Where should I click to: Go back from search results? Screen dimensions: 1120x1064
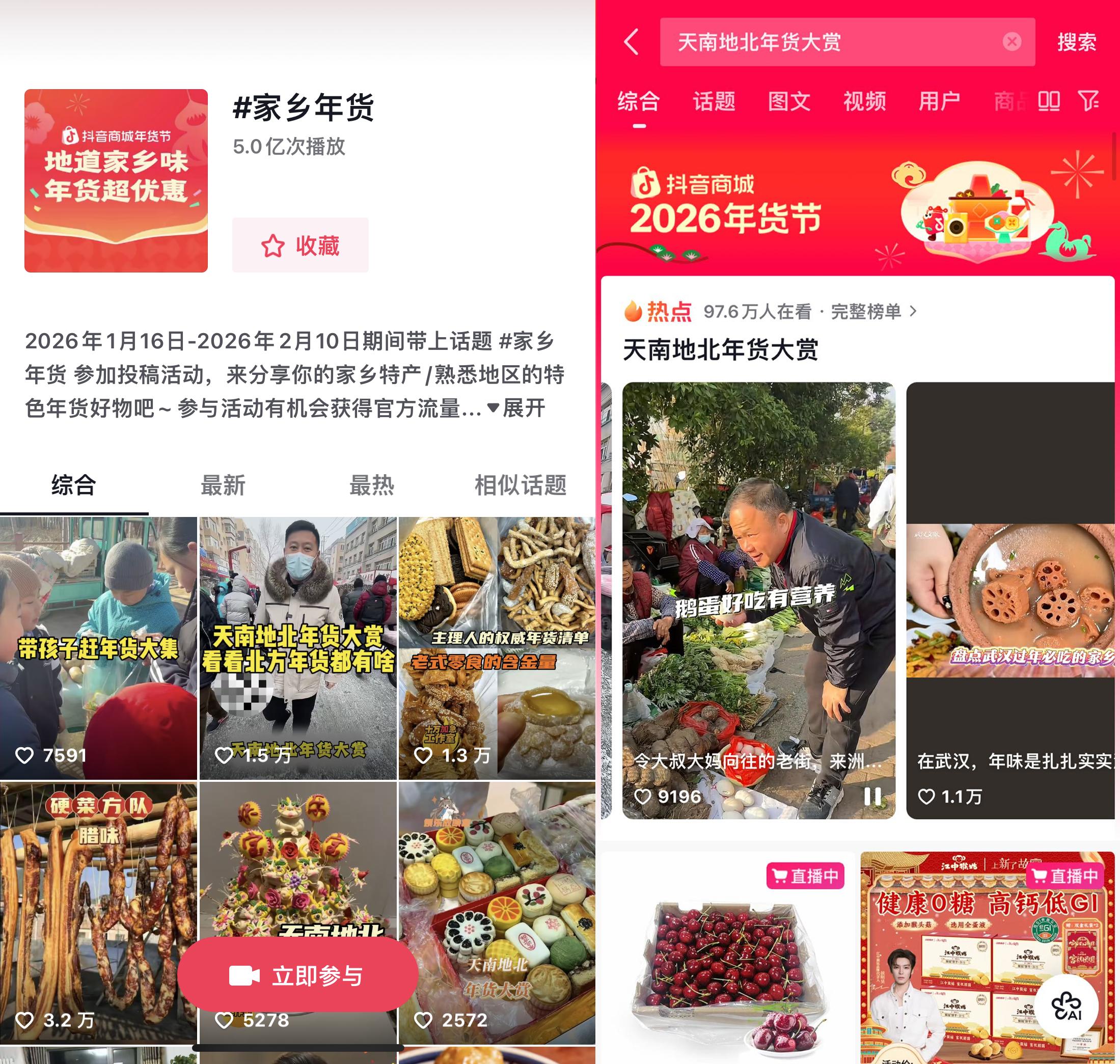(632, 42)
